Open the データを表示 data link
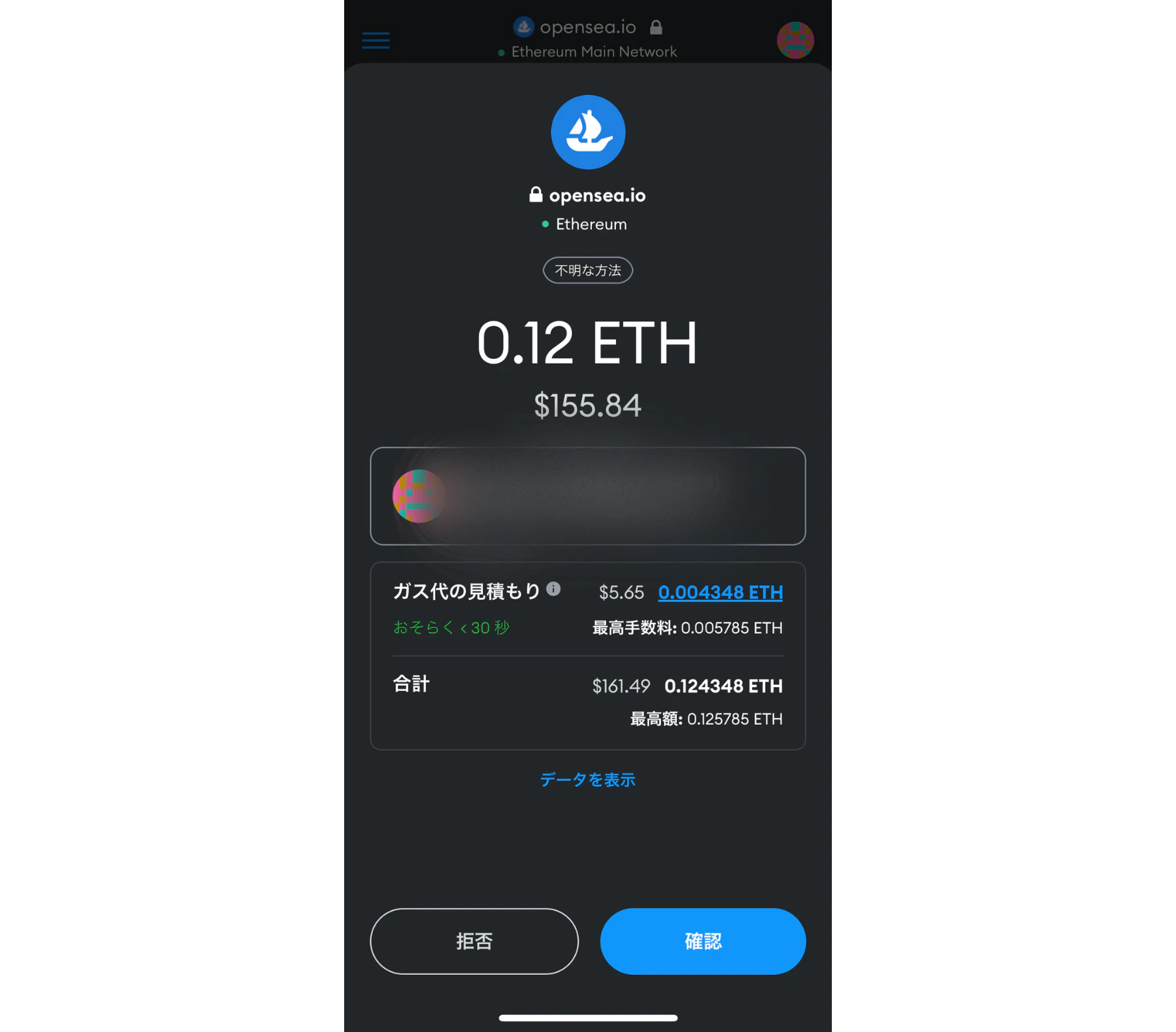Image resolution: width=1176 pixels, height=1032 pixels. pyautogui.click(x=587, y=779)
